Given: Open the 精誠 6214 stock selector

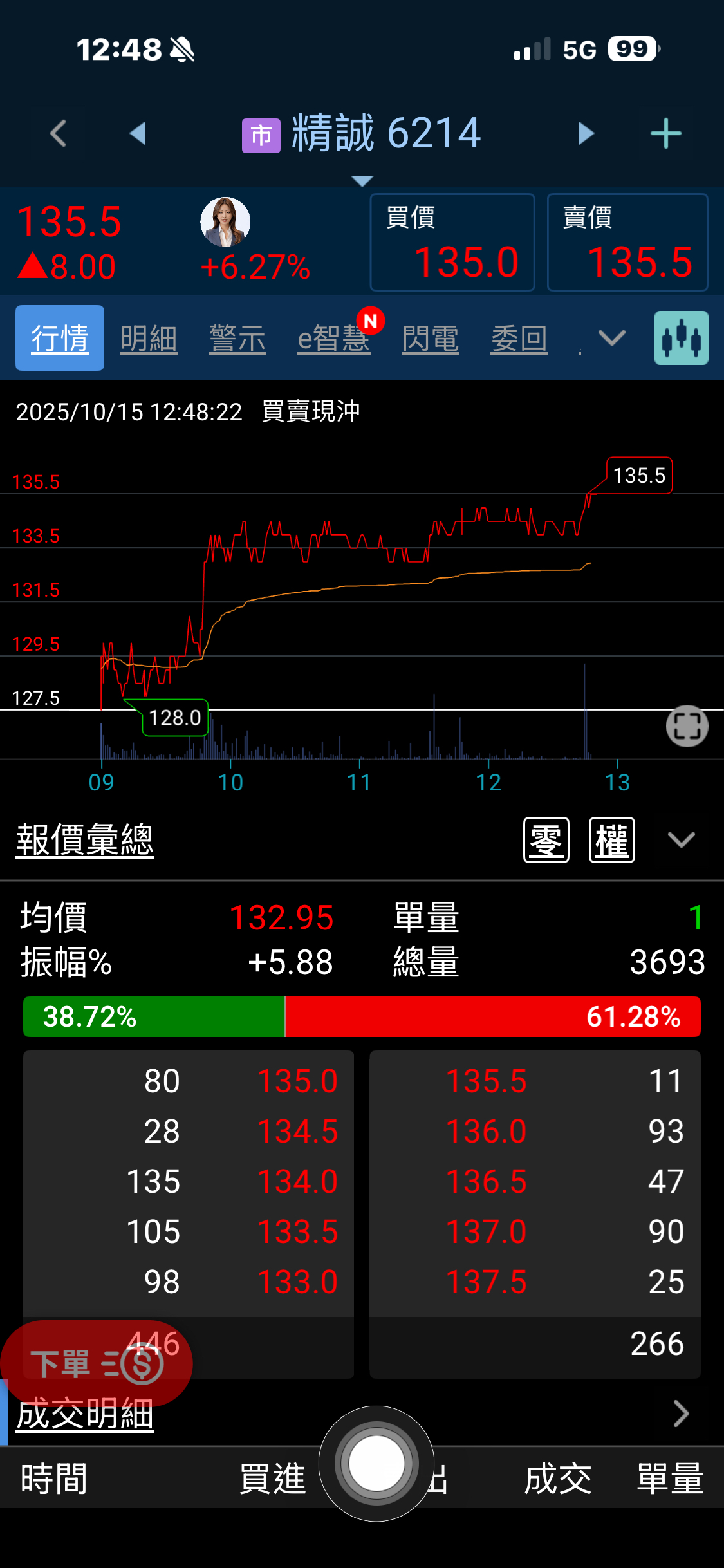Looking at the screenshot, I should click(362, 135).
